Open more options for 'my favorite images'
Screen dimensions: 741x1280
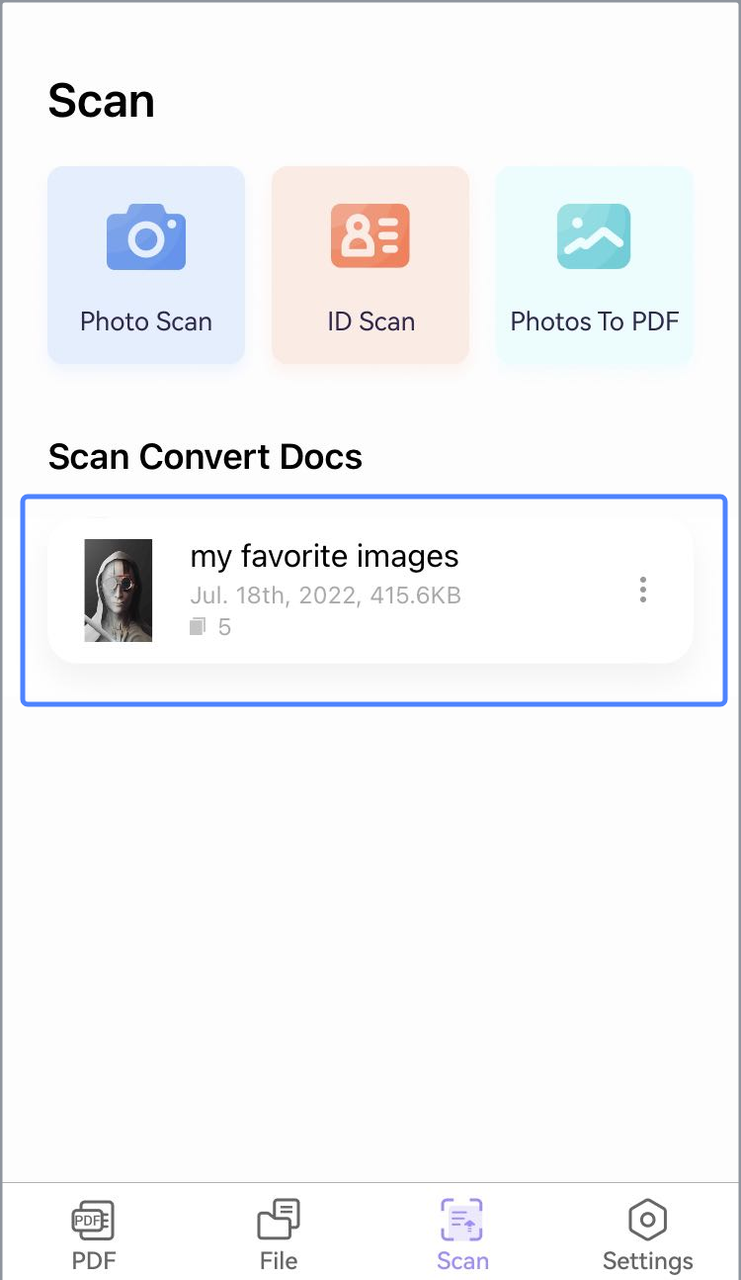643,590
